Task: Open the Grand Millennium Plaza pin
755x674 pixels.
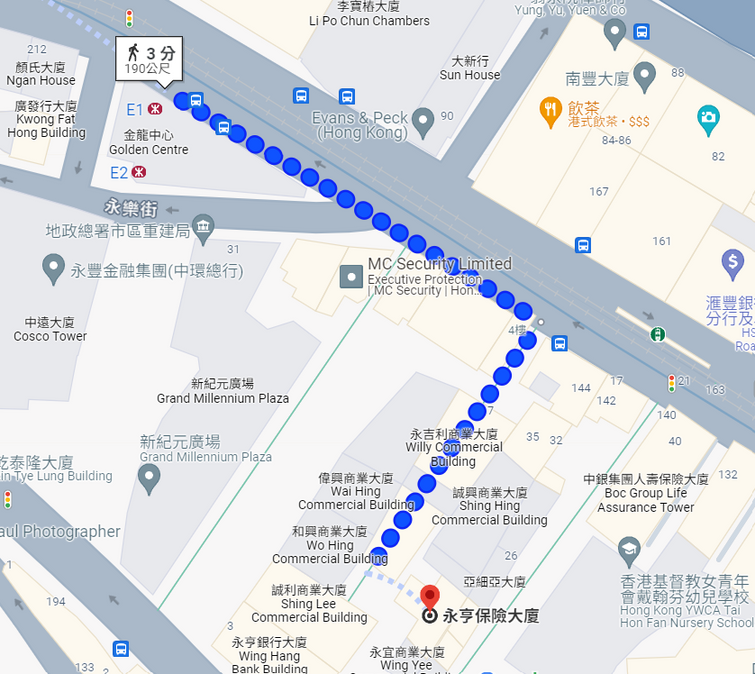Action: [150, 477]
